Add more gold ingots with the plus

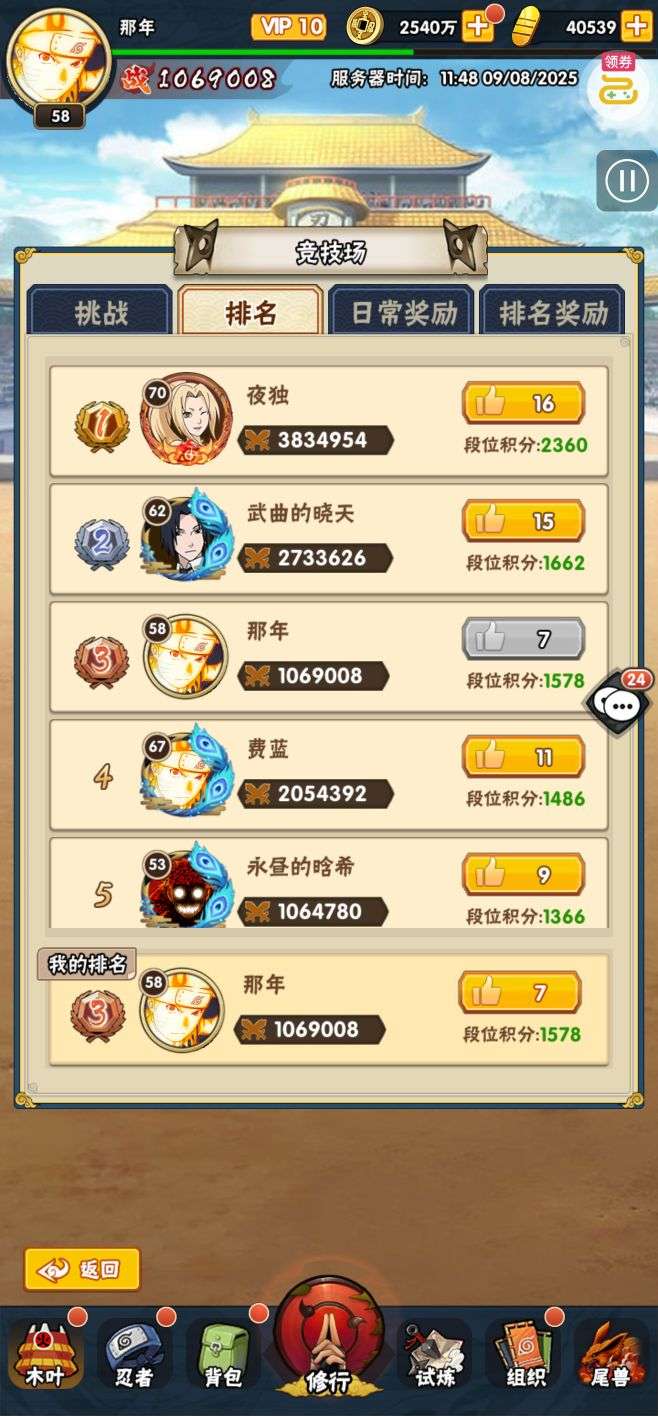[x=636, y=26]
